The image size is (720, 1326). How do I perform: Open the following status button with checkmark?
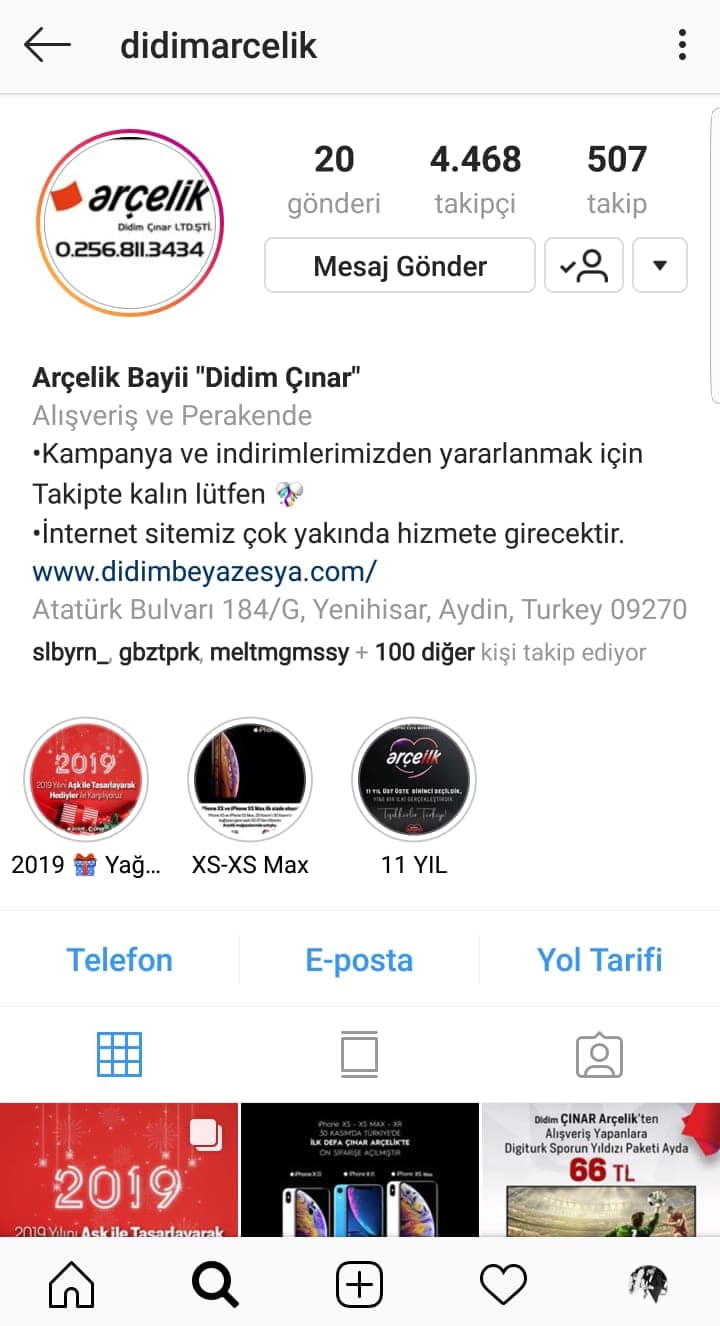(584, 265)
